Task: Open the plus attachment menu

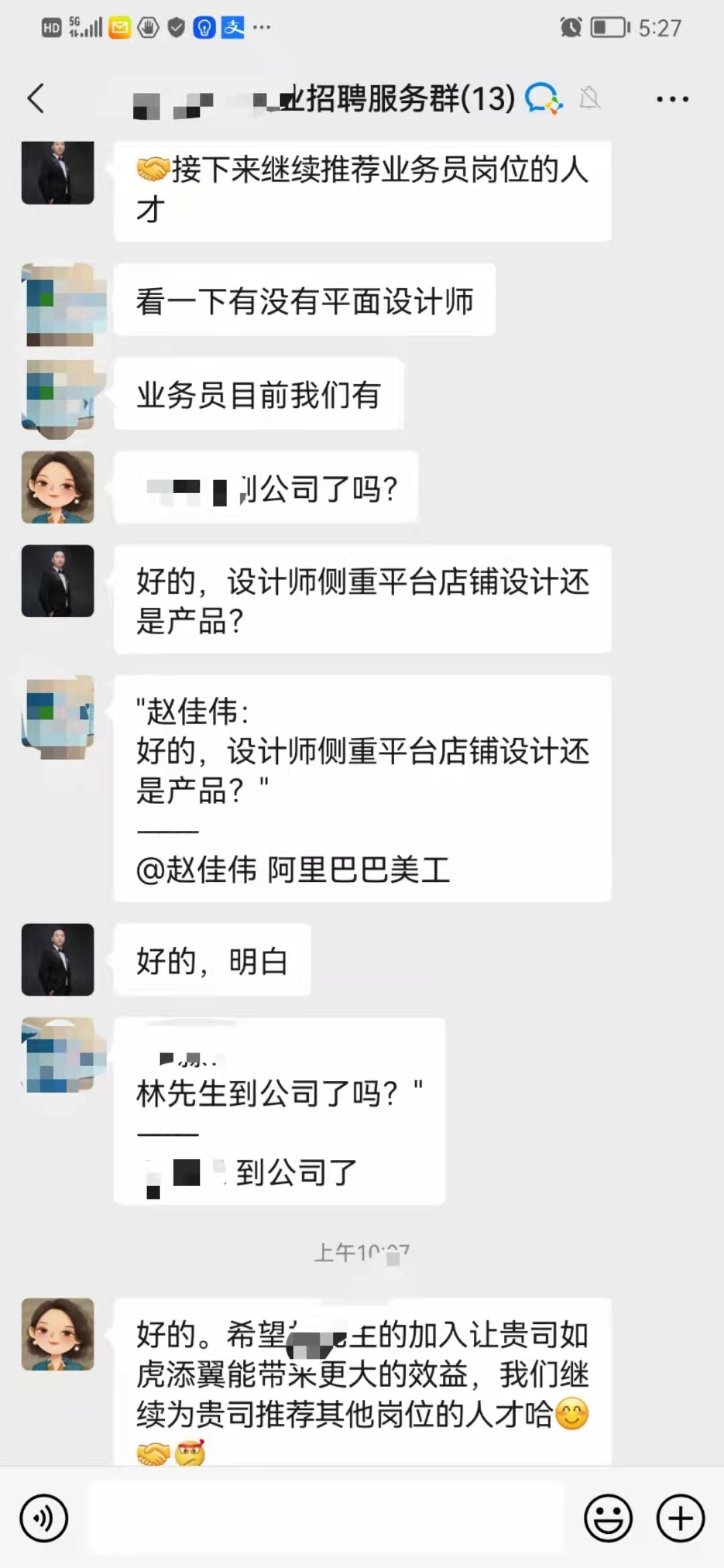Action: [680, 1518]
